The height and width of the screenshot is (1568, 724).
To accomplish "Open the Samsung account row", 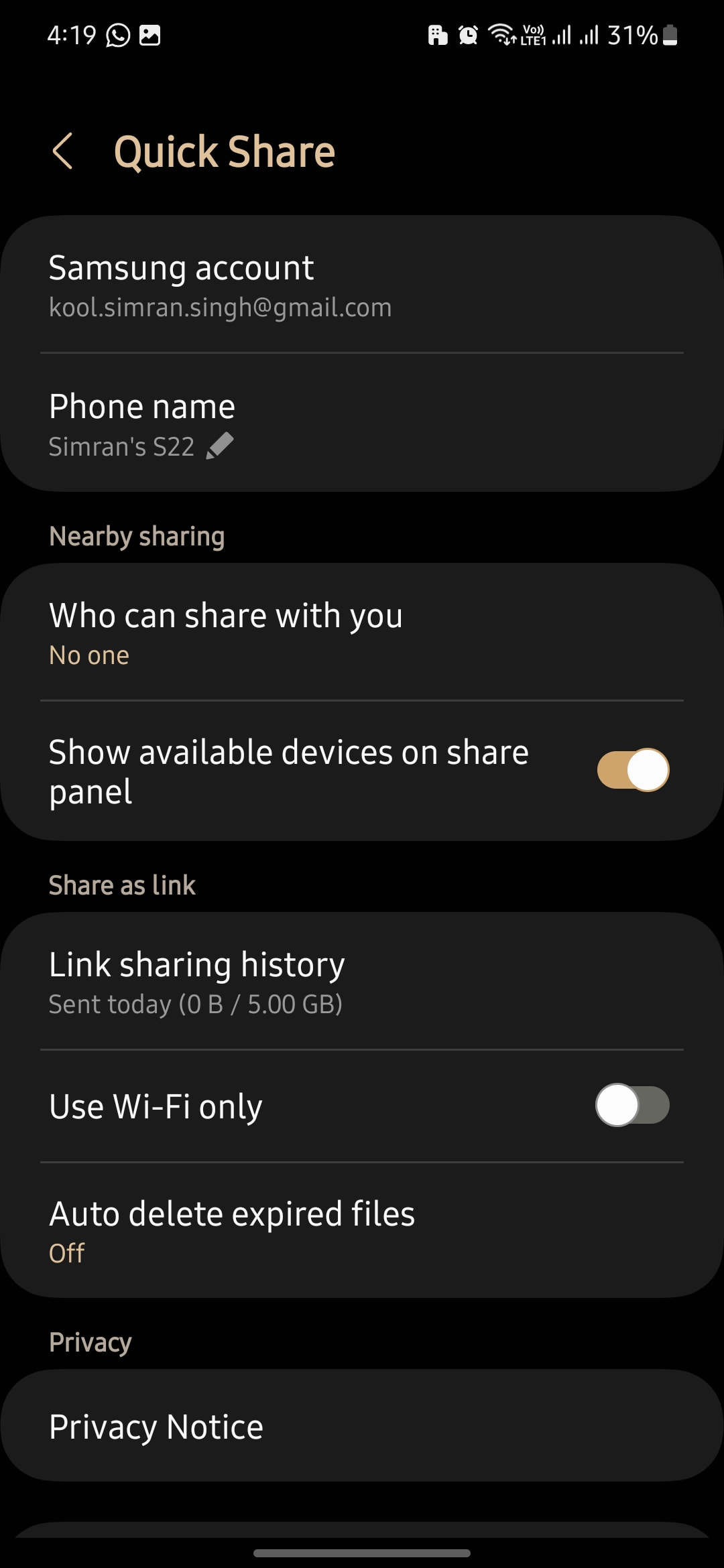I will coord(362,286).
